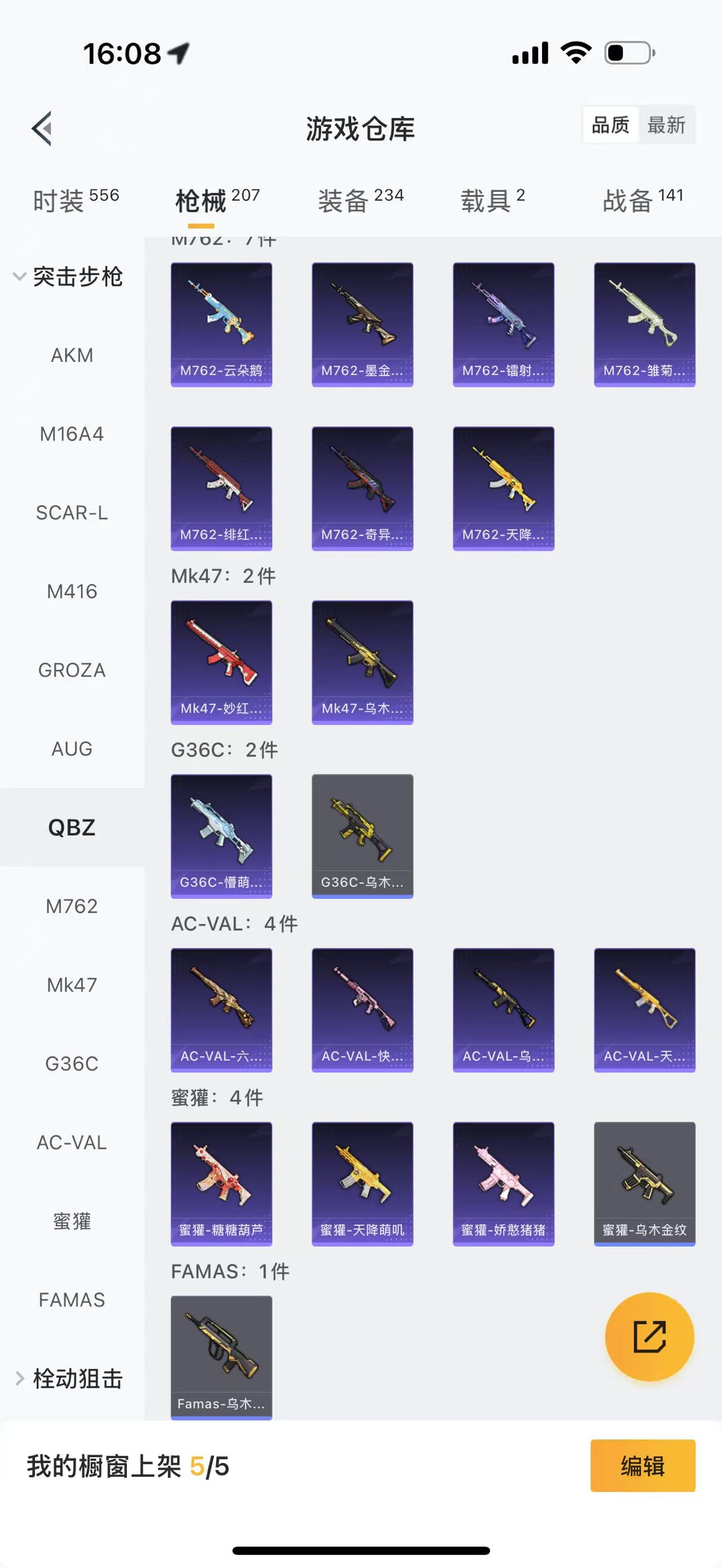Open the Famas-乌木 skin tile

[x=221, y=1357]
